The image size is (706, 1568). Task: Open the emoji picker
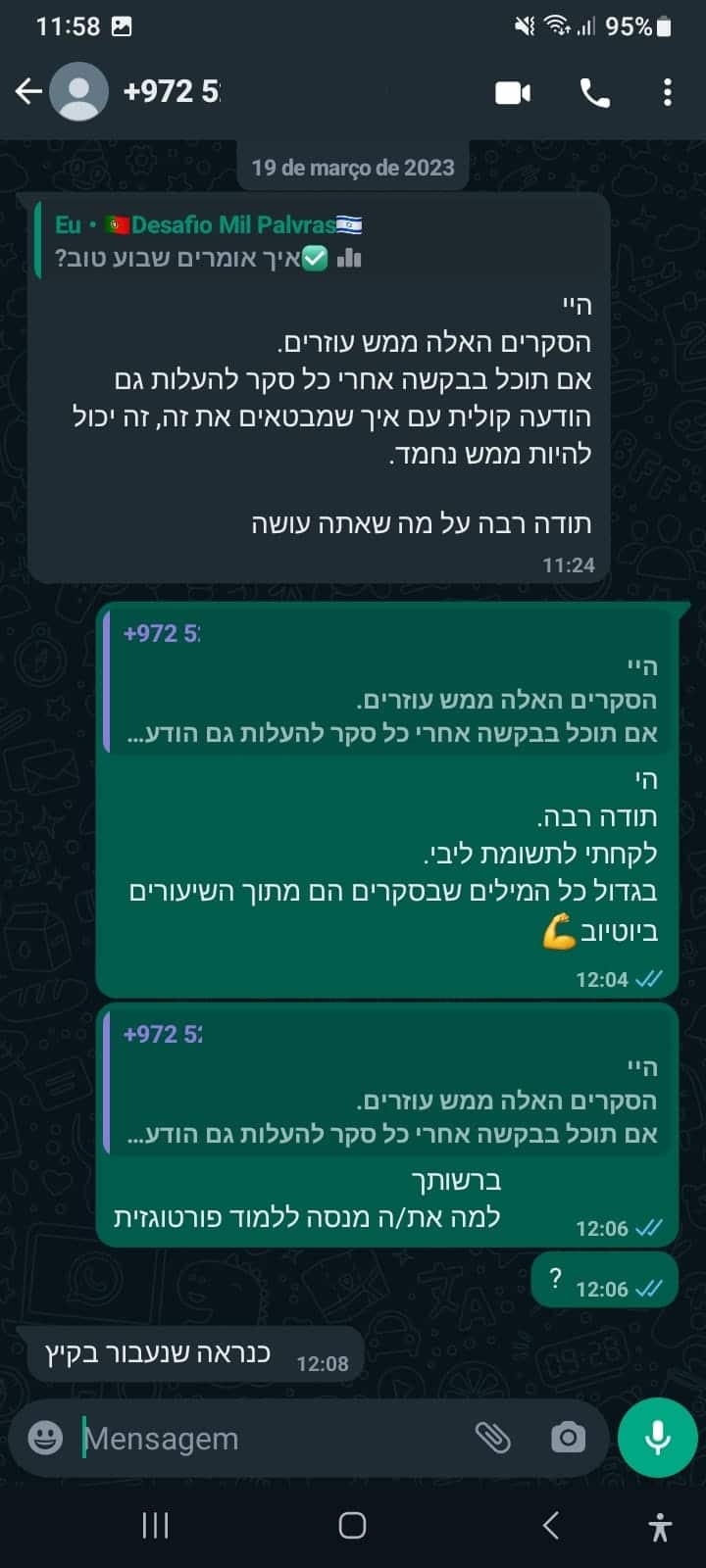[x=45, y=1438]
